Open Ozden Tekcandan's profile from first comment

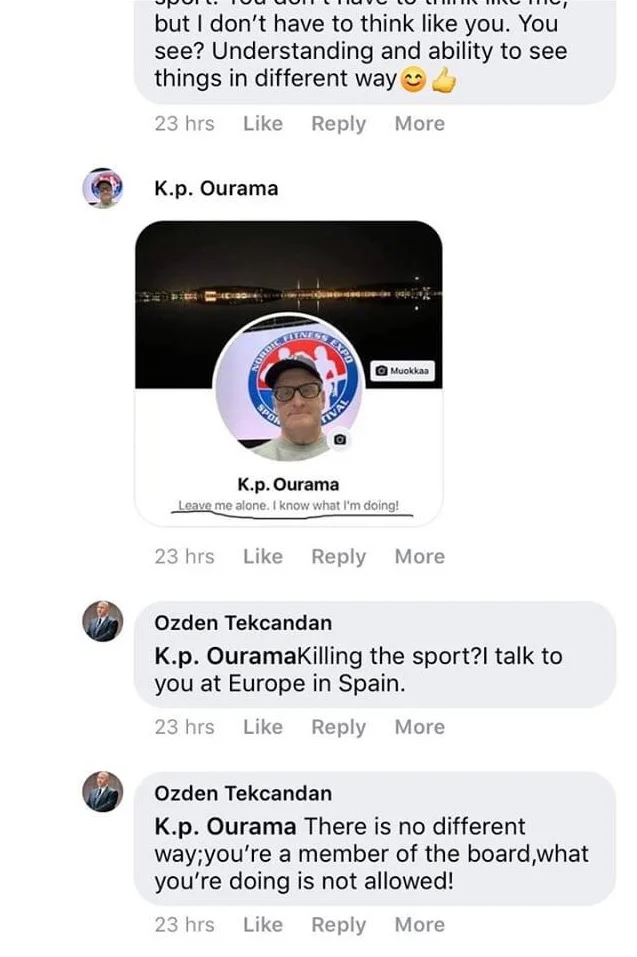coord(243,623)
